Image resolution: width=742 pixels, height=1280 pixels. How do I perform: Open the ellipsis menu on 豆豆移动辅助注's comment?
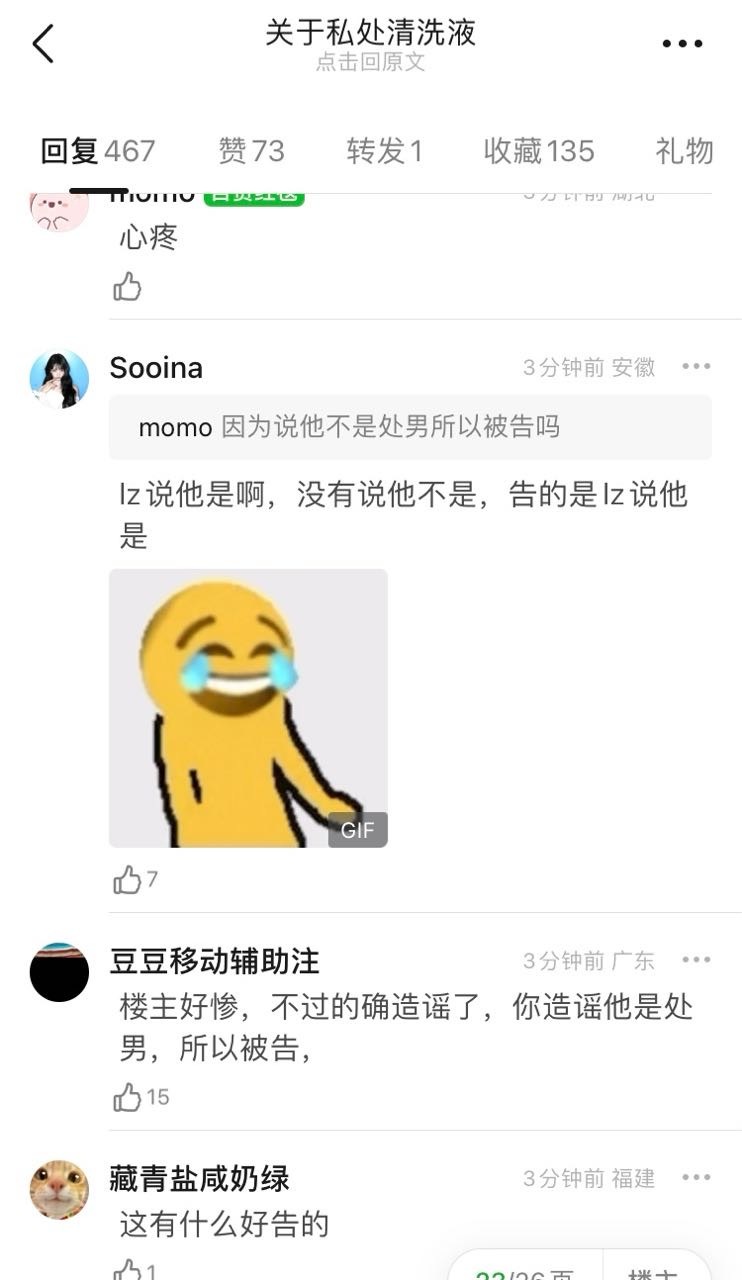695,959
